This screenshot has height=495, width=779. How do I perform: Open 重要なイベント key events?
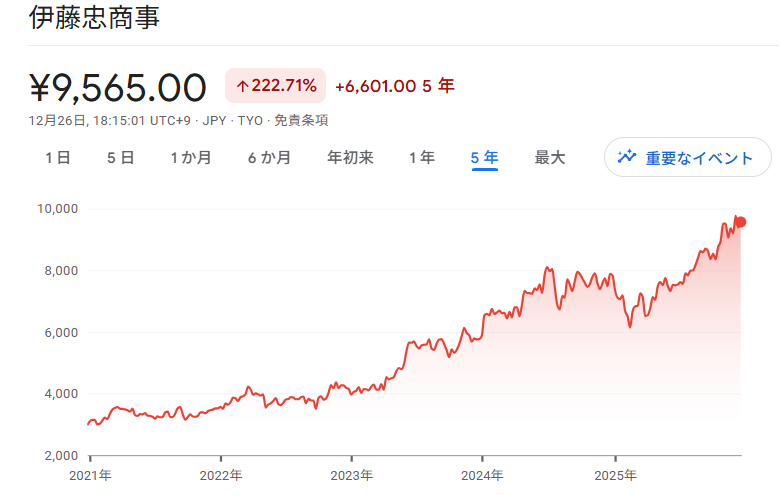coord(687,157)
